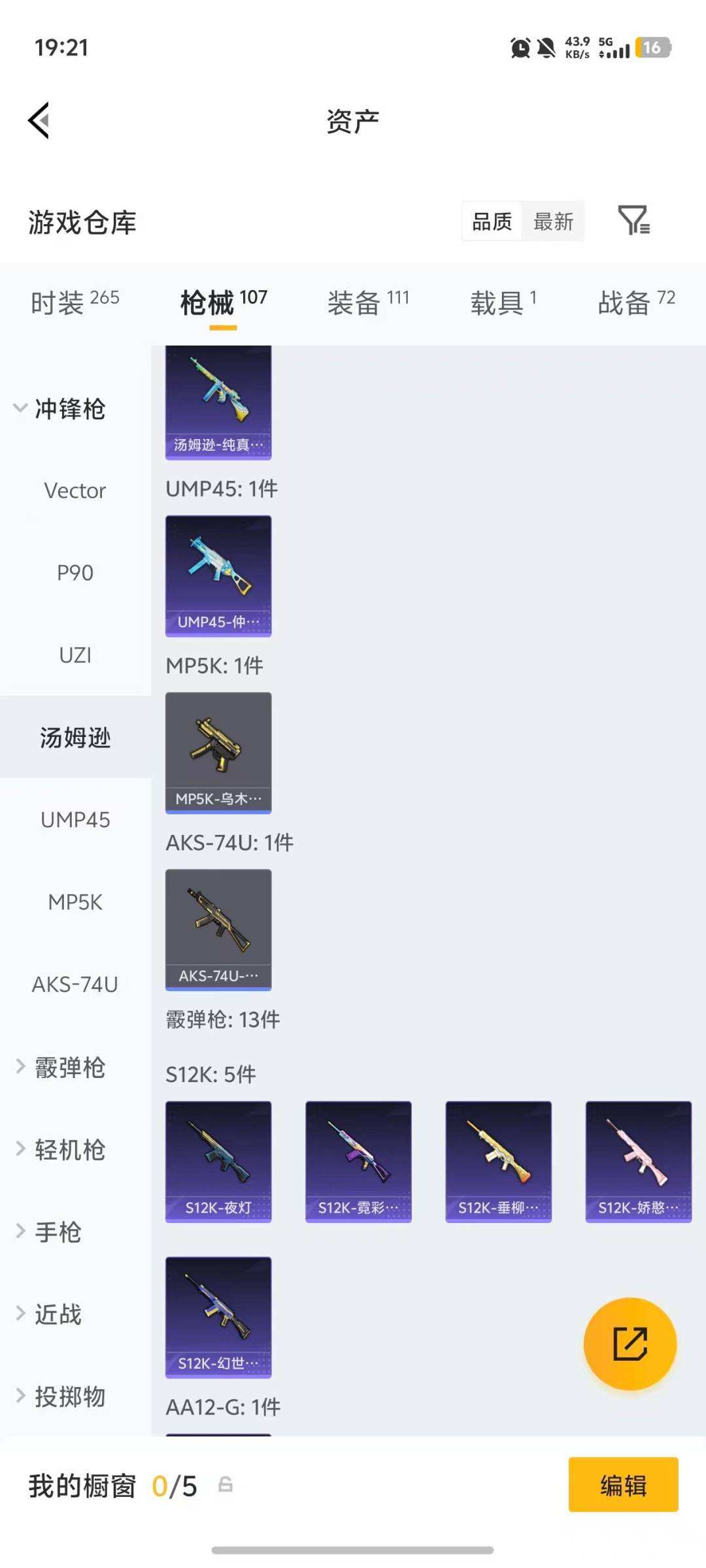
Task: Open the 载具 tab
Action: tap(503, 302)
